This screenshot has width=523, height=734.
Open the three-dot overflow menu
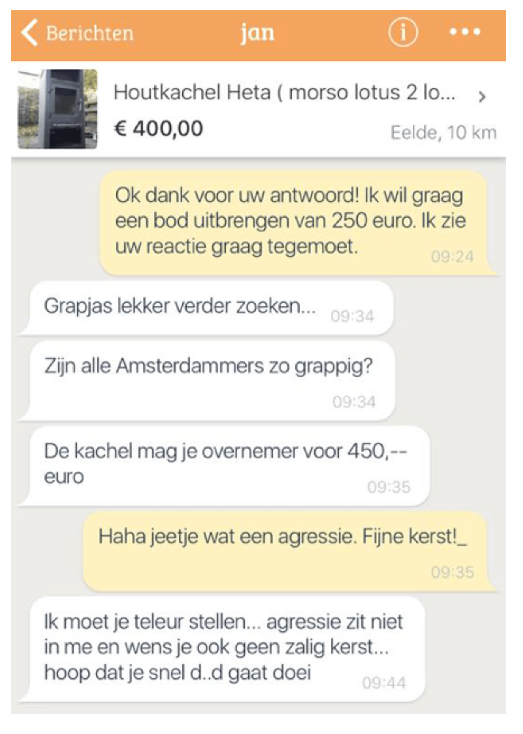pos(464,32)
